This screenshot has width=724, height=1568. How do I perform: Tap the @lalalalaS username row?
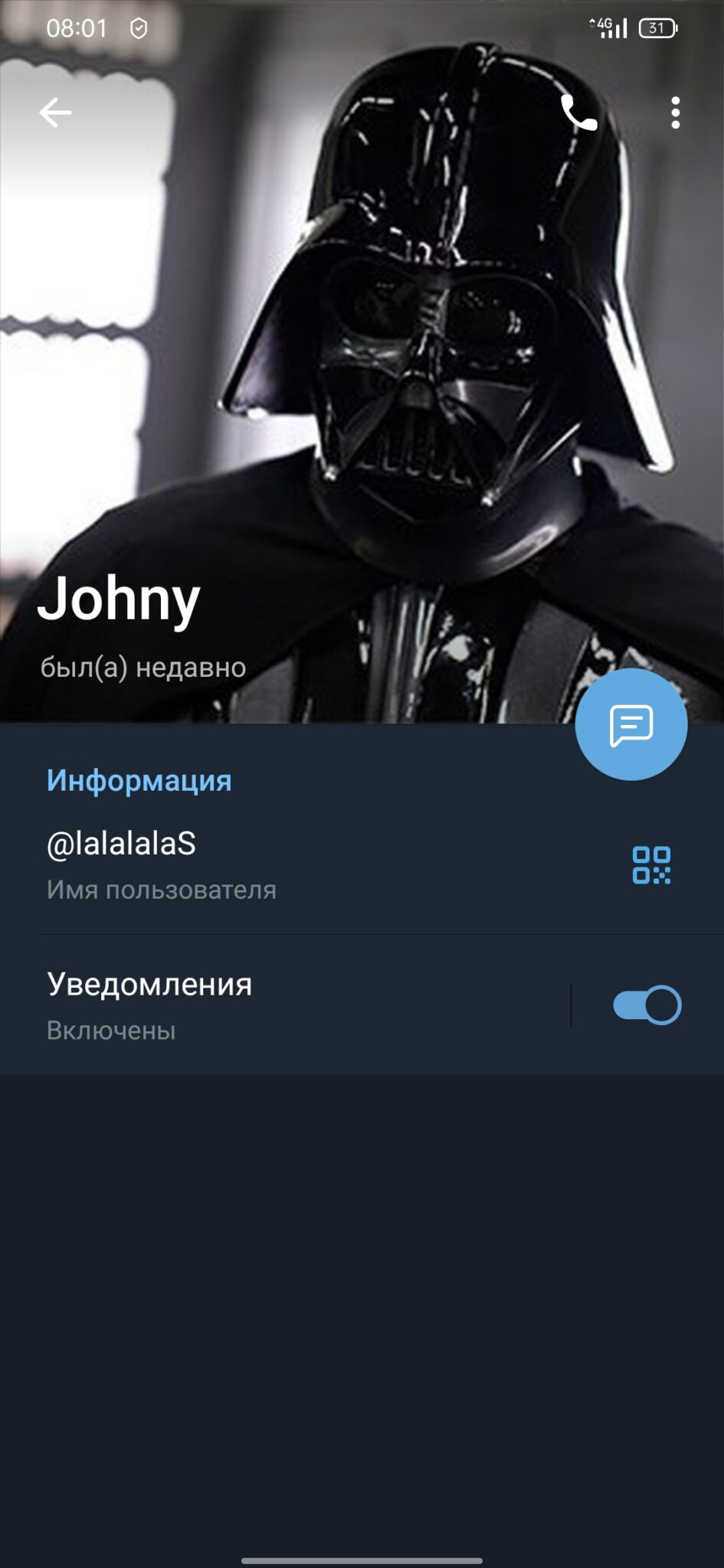coord(362,865)
